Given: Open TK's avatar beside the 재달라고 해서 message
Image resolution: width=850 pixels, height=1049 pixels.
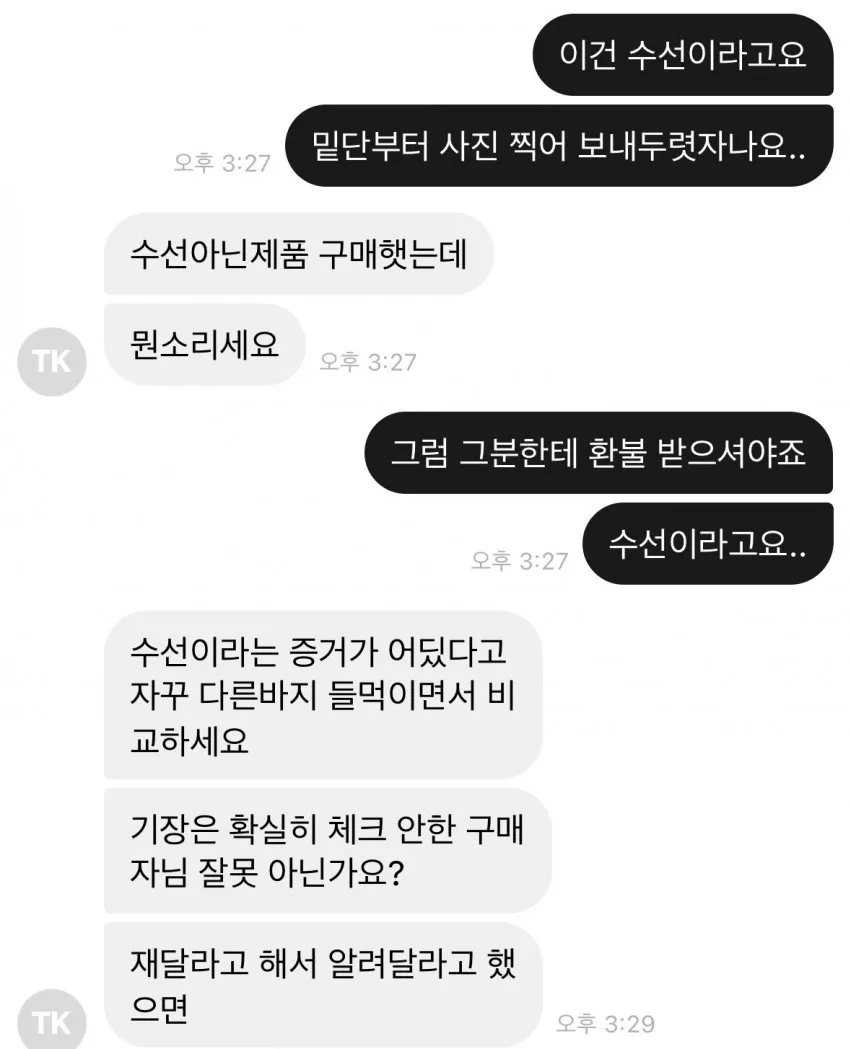Looking at the screenshot, I should [51, 1020].
